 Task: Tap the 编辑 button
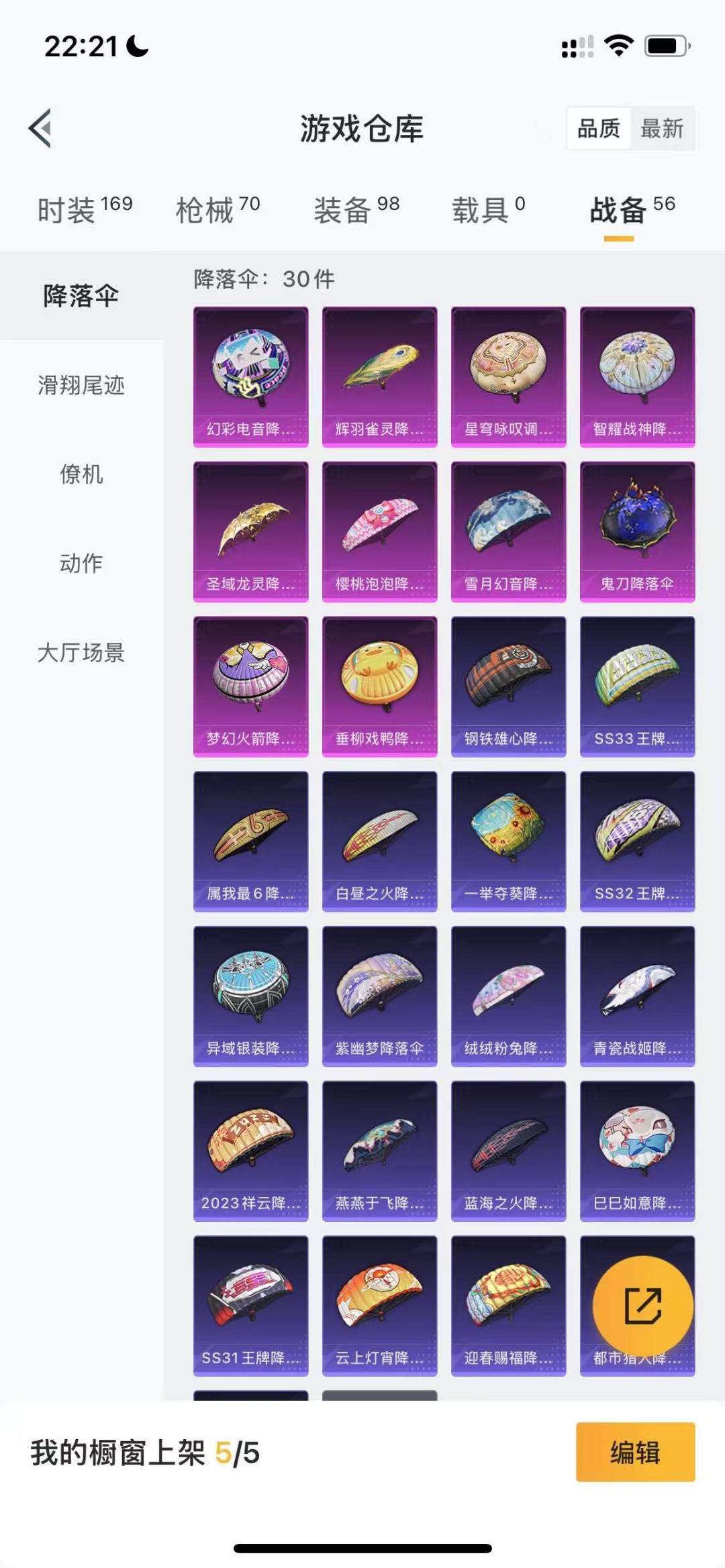635,1452
